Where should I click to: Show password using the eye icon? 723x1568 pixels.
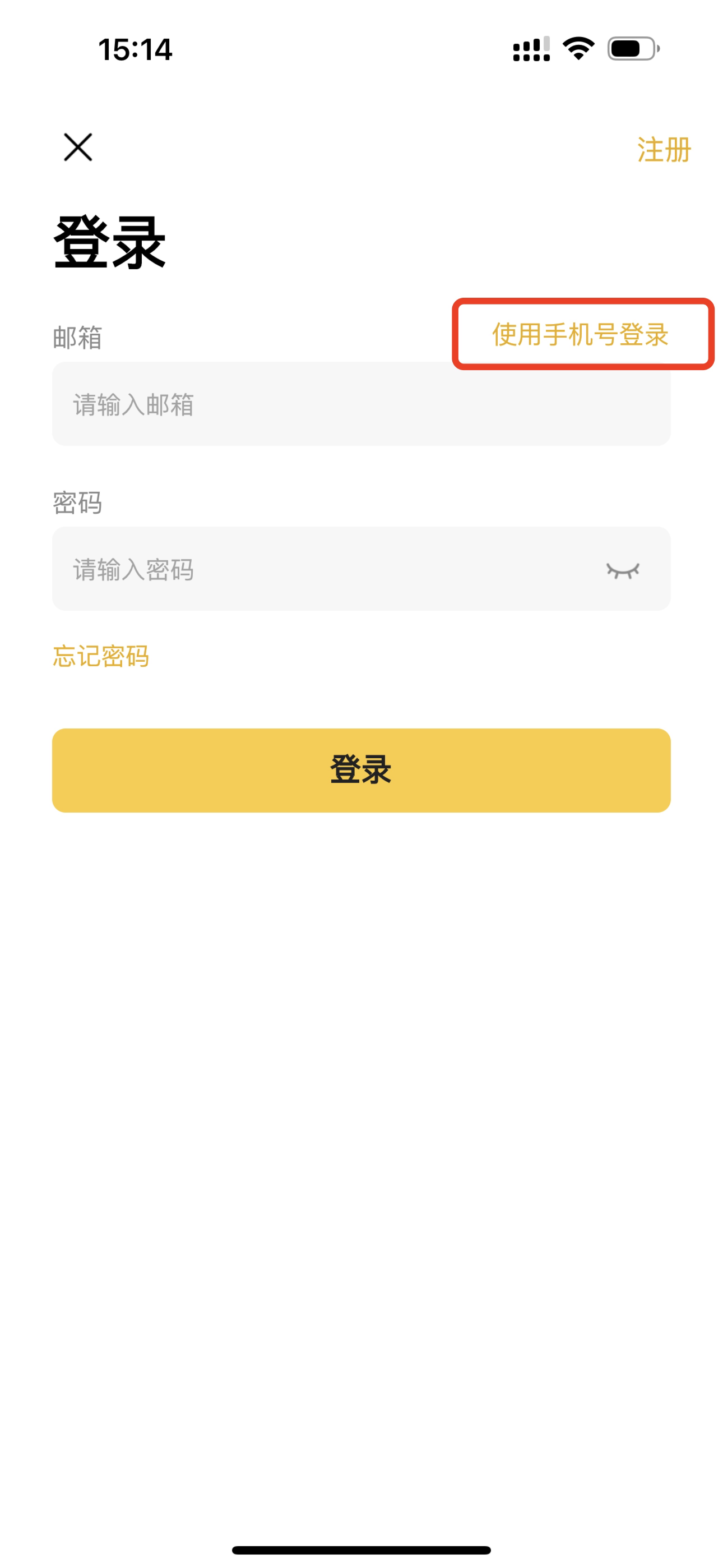point(623,570)
